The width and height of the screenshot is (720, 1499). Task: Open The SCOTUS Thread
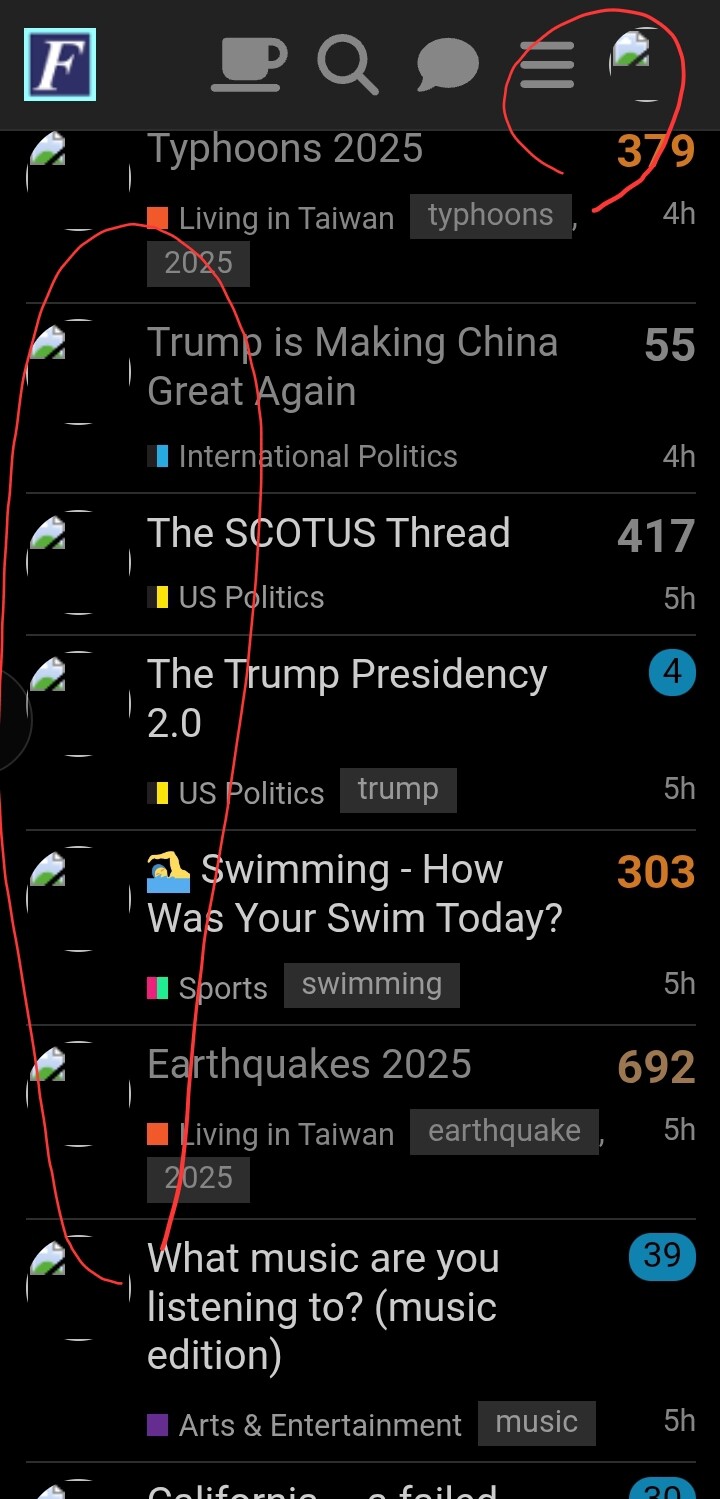328,533
